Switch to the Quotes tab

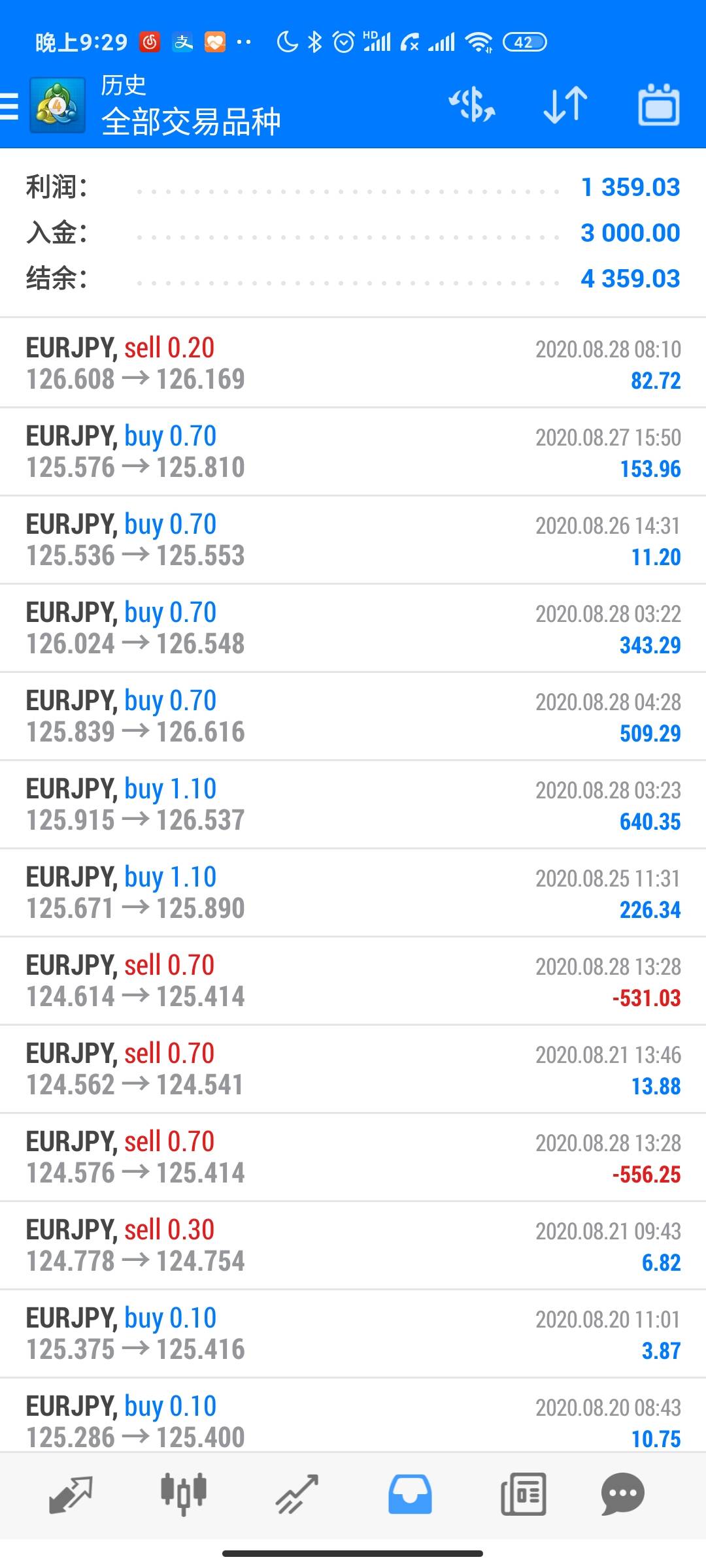click(x=71, y=1494)
